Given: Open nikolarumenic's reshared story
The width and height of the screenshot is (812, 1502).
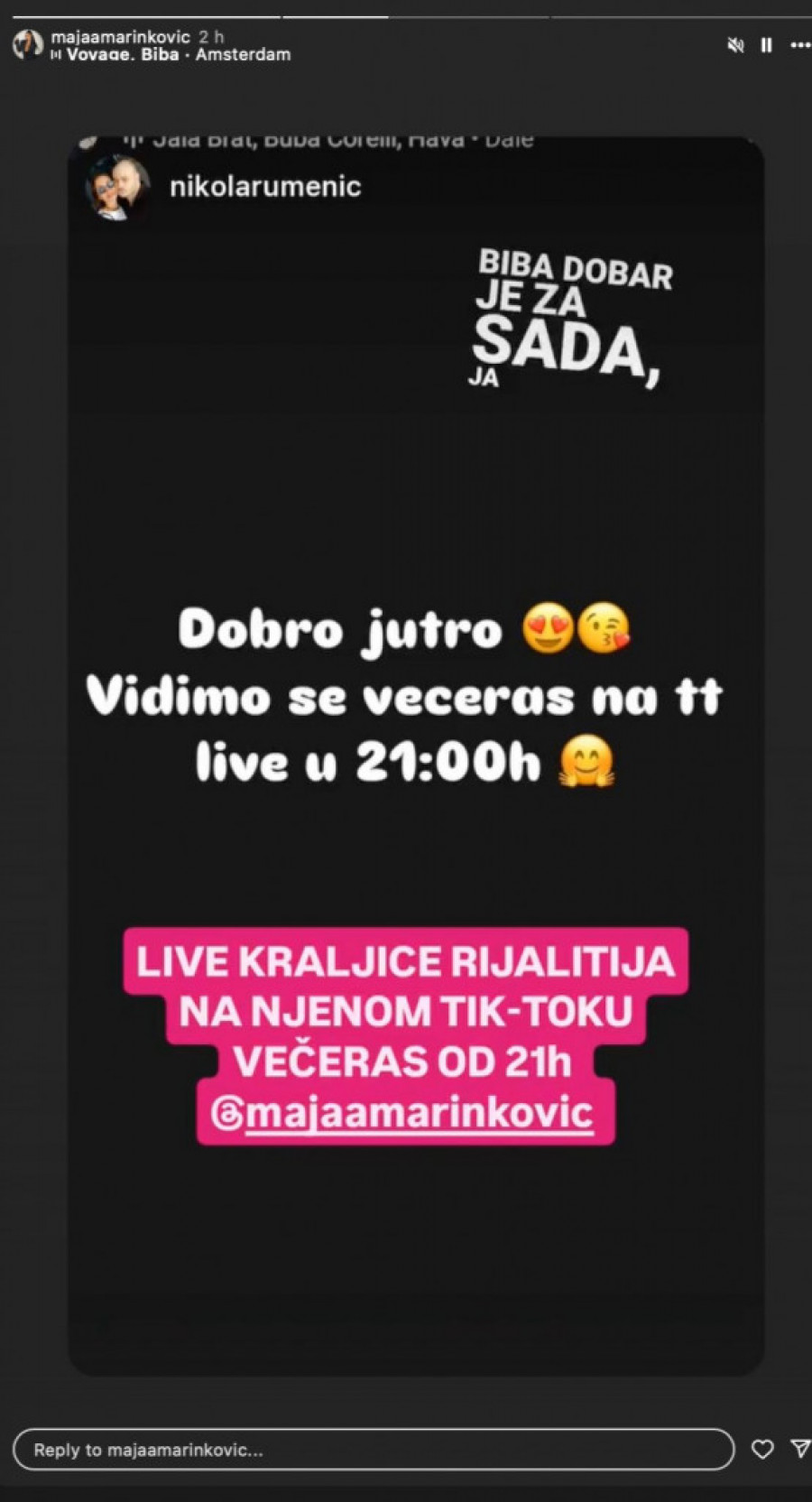Looking at the screenshot, I should pyautogui.click(x=265, y=187).
